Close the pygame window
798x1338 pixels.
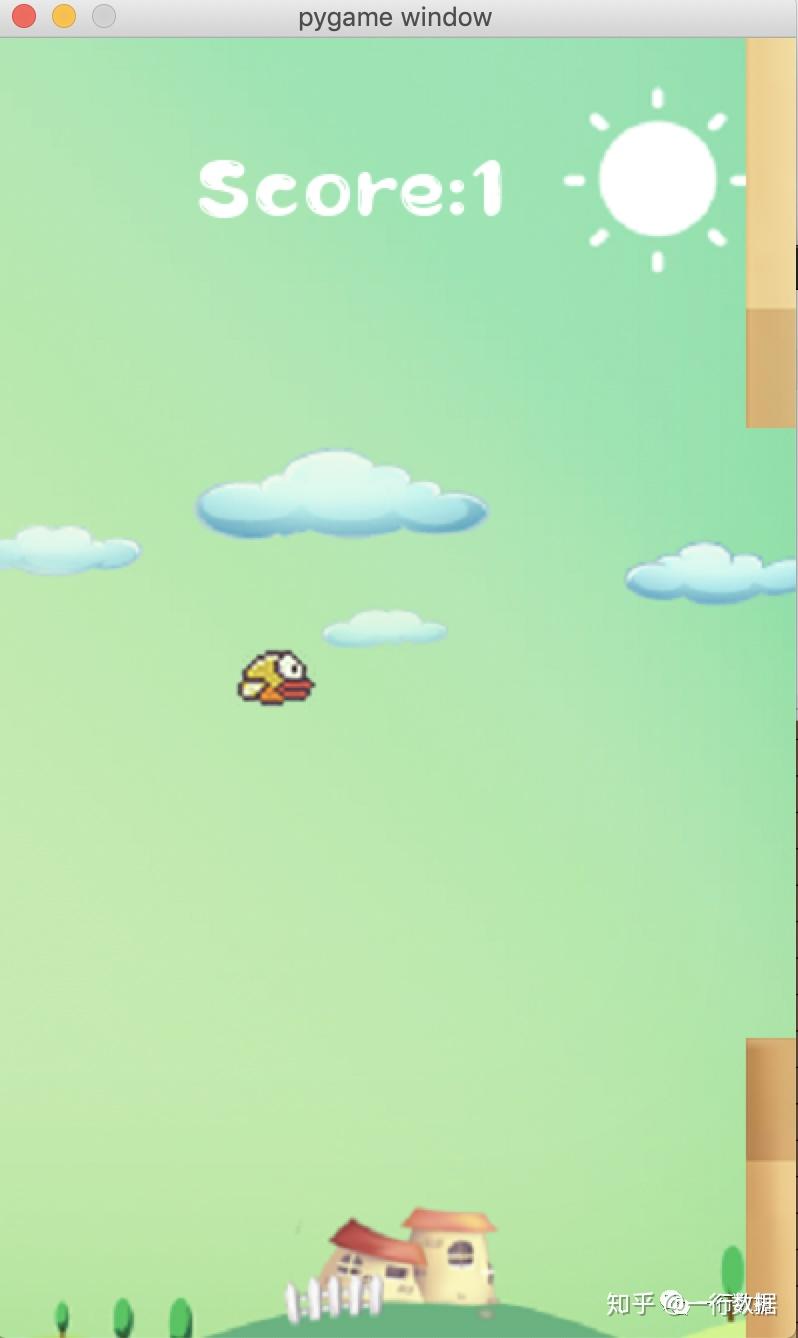coord(24,17)
